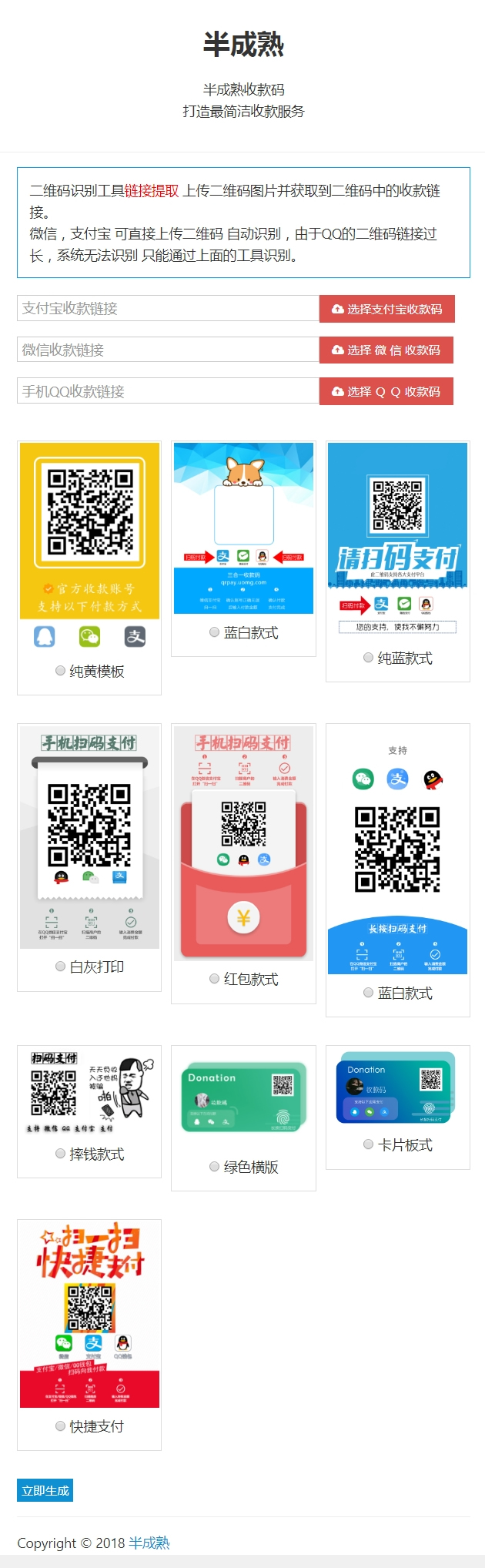Select the 纯黄模板 template option
Screen dimensions: 485x1568
point(61,671)
